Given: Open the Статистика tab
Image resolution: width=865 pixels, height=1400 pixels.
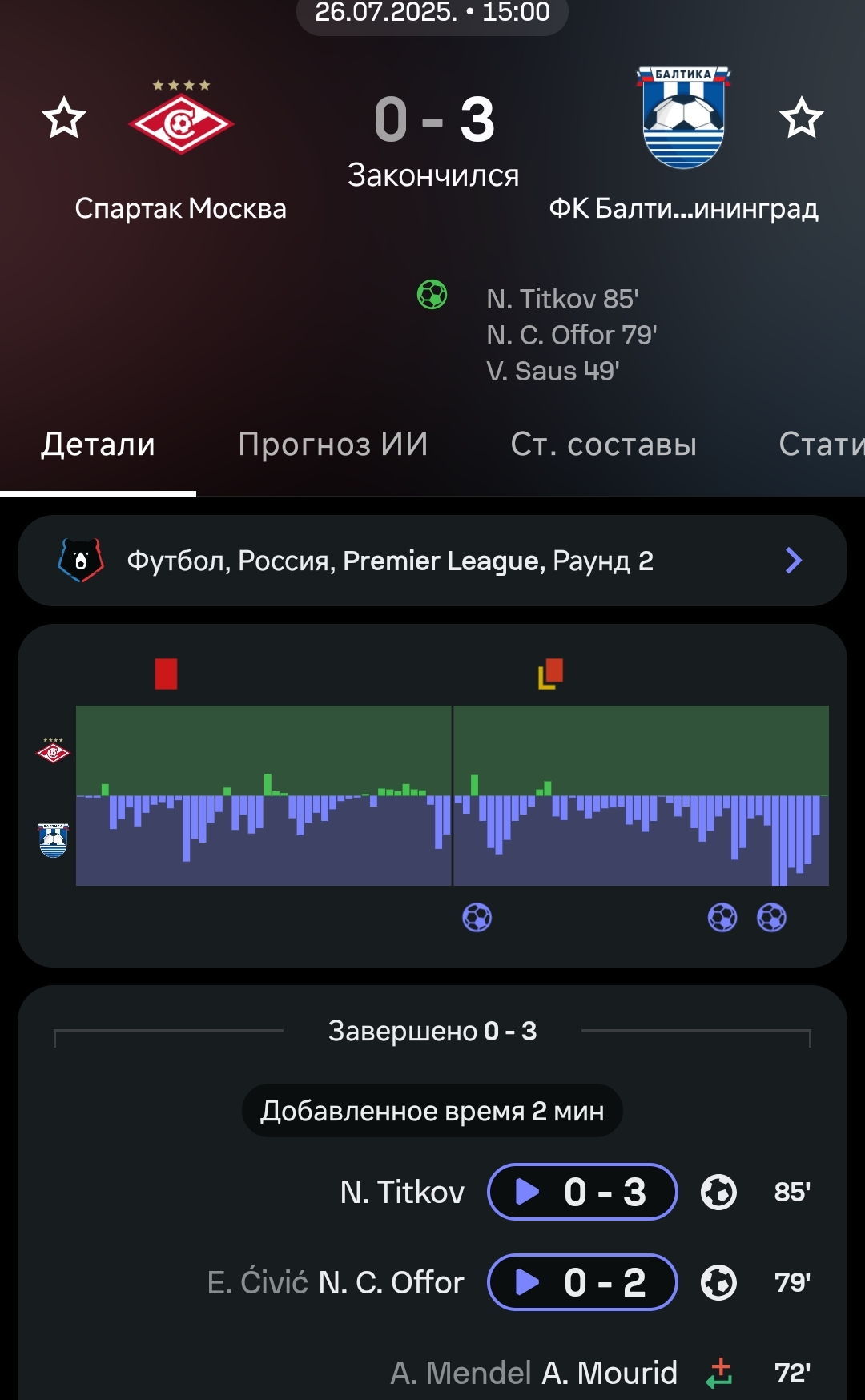Looking at the screenshot, I should point(821,444).
